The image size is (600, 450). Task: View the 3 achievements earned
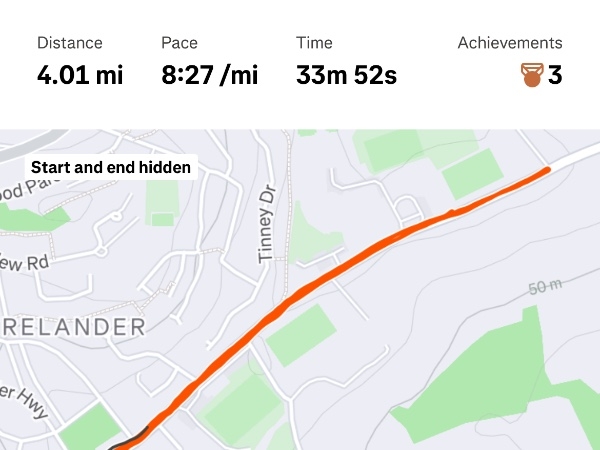[541, 75]
